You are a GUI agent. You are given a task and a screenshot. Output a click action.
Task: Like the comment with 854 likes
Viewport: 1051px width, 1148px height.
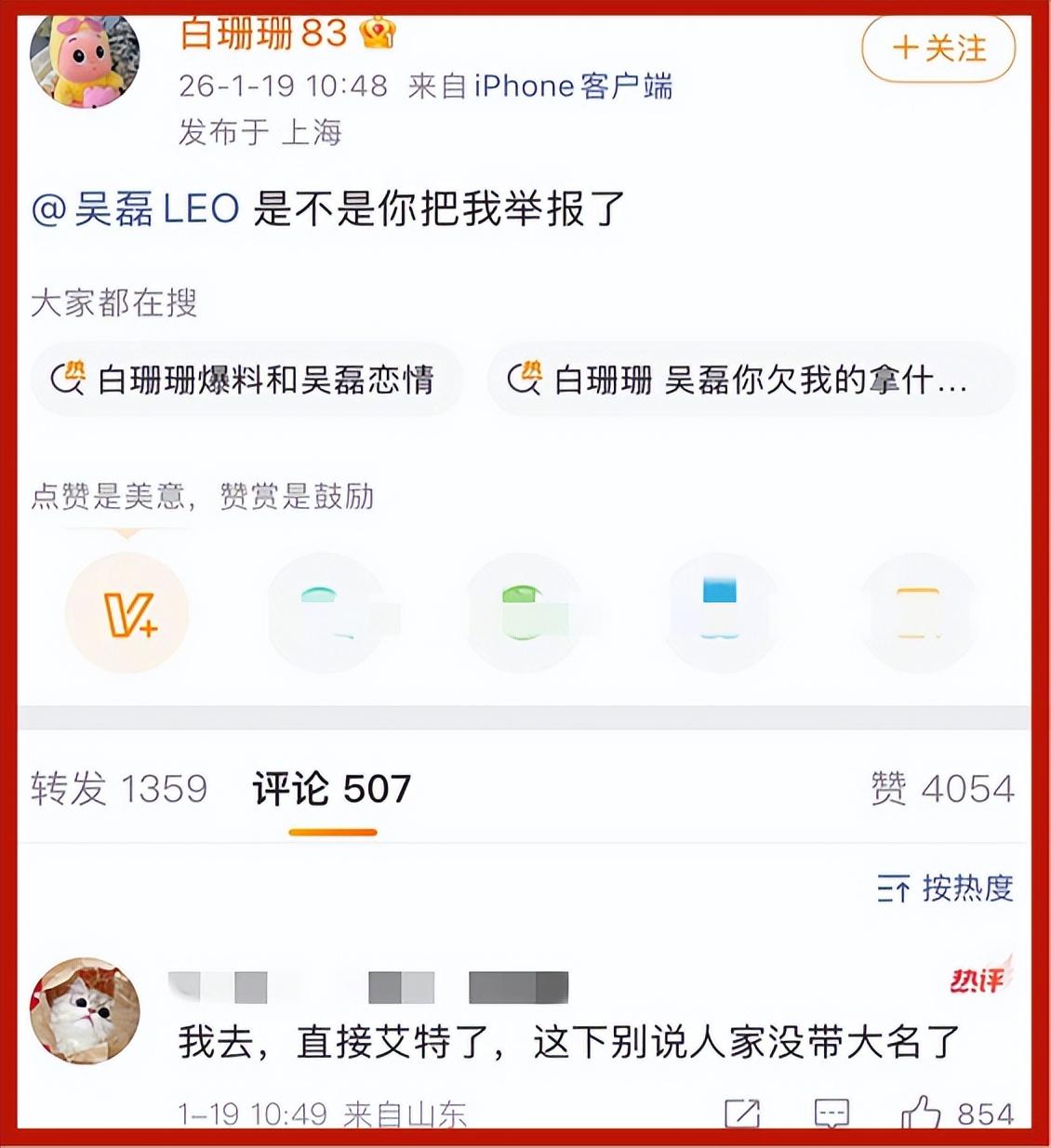(x=921, y=1114)
